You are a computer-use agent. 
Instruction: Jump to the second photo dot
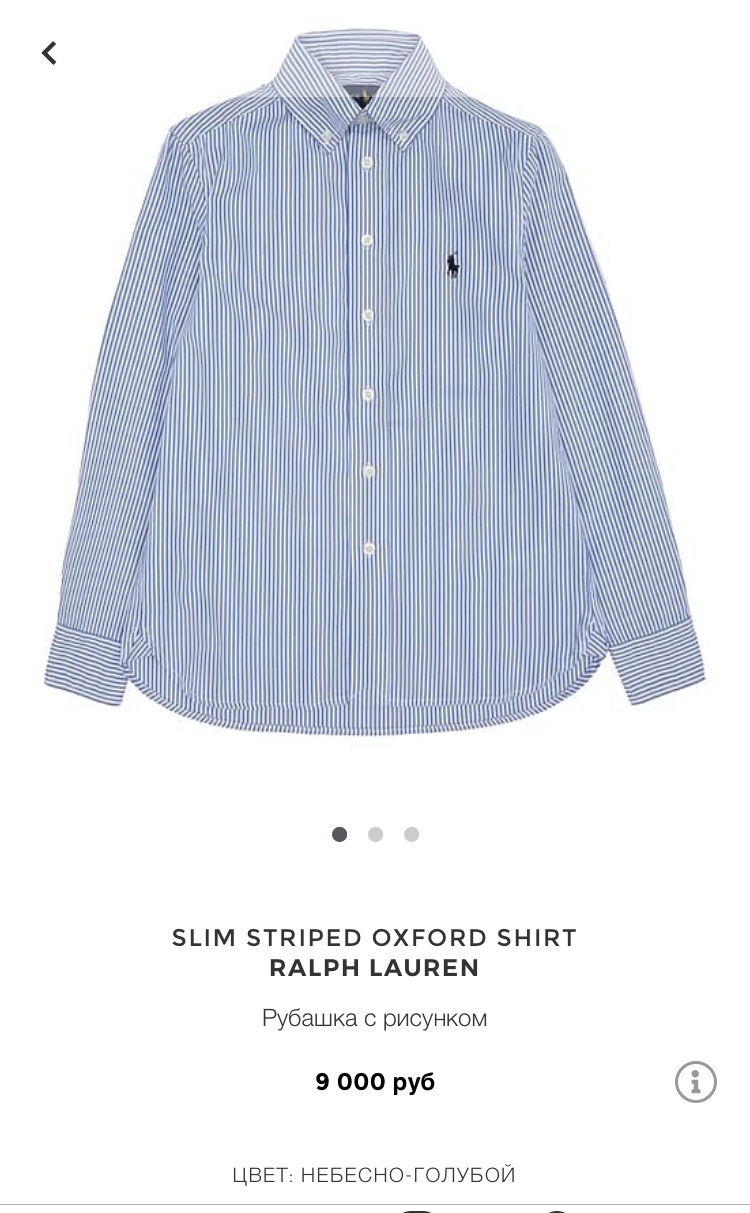375,834
